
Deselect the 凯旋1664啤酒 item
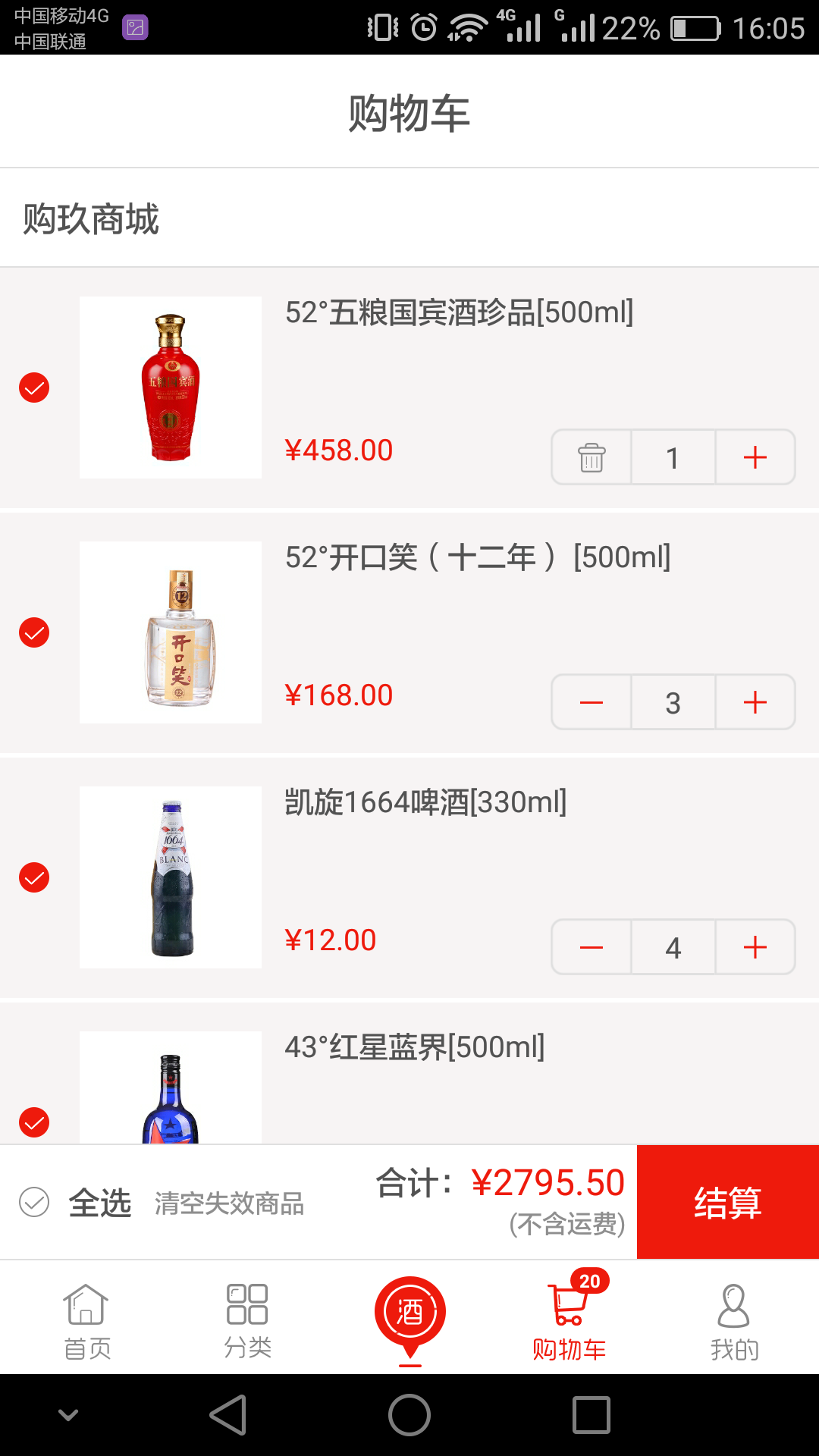click(x=34, y=877)
